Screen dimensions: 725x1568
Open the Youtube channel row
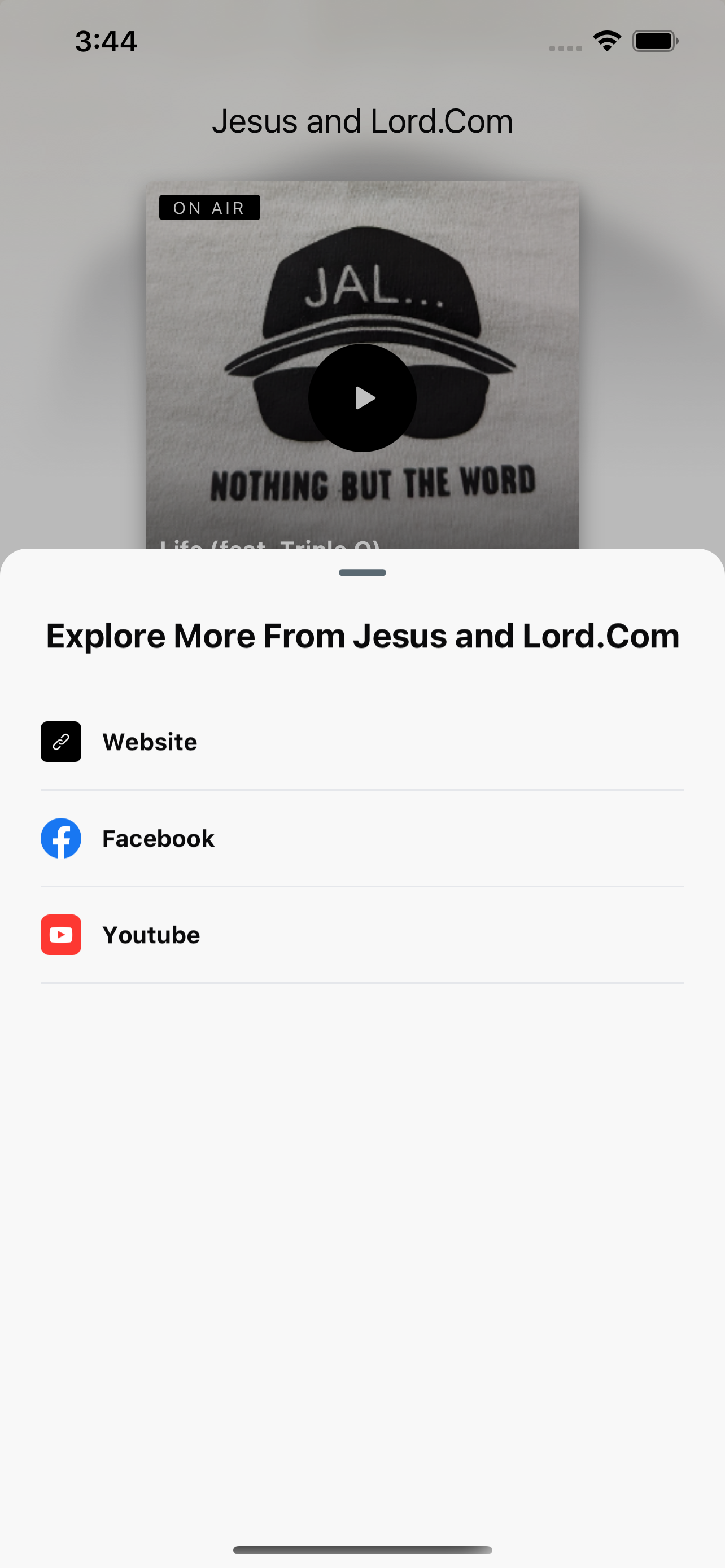pos(362,934)
